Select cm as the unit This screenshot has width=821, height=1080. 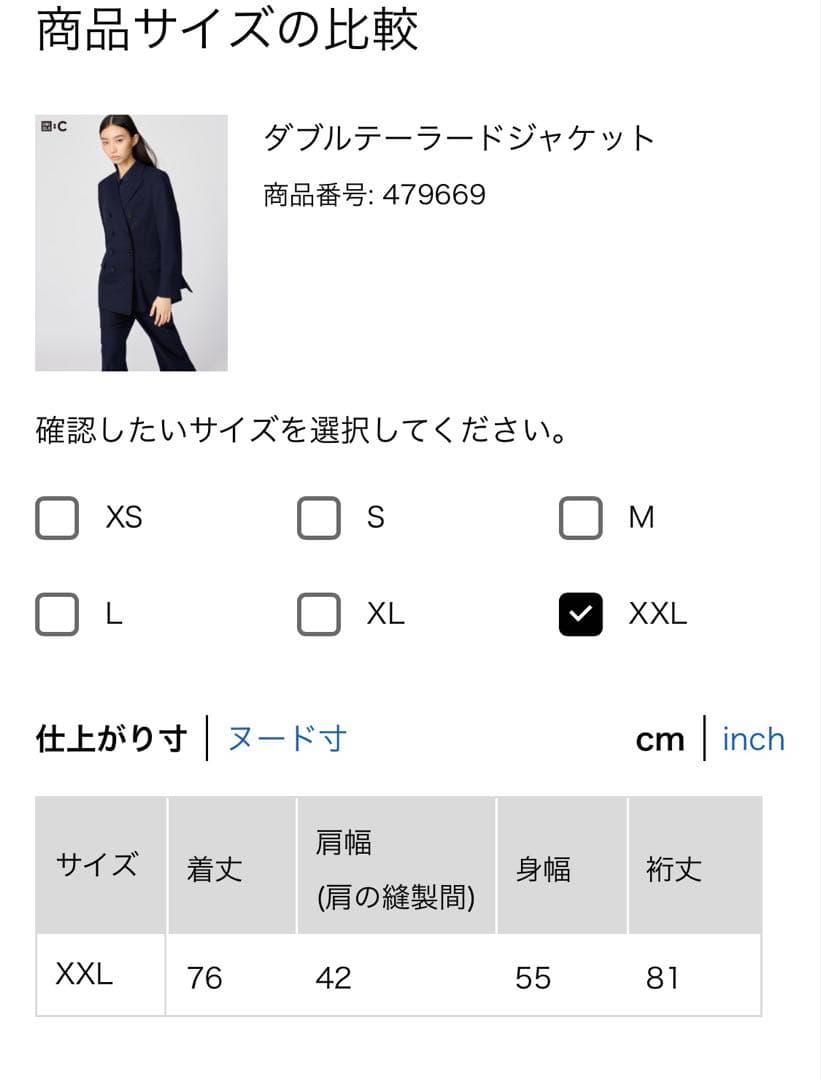(661, 738)
